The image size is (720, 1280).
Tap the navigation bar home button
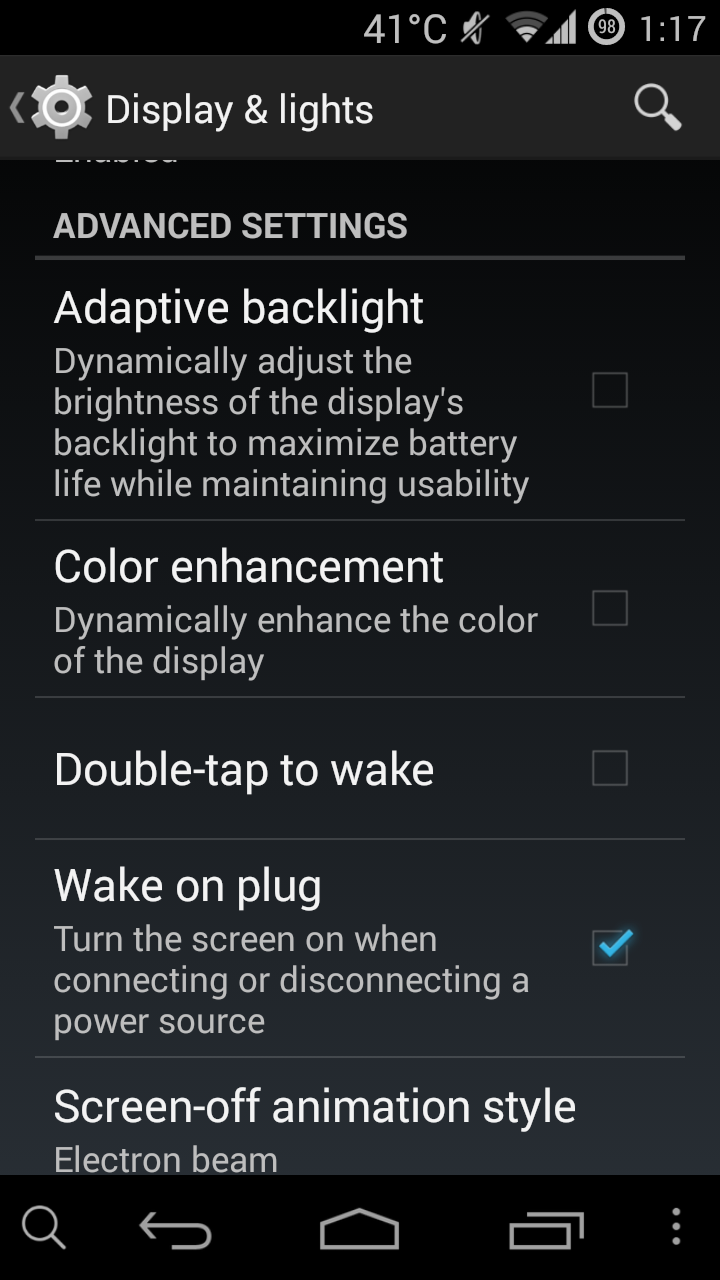[x=359, y=1228]
